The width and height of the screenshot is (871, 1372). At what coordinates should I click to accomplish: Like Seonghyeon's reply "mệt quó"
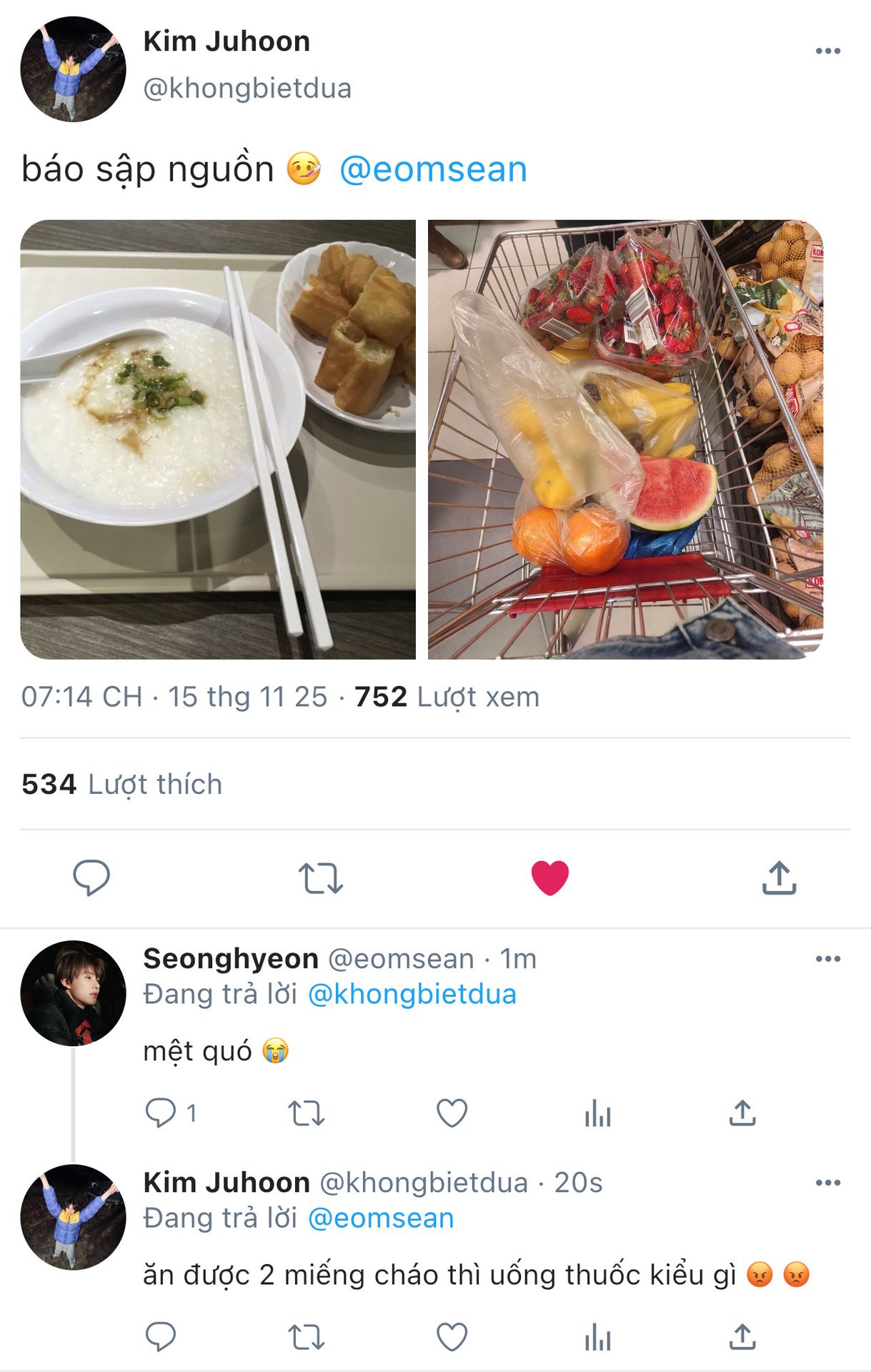pos(452,1113)
